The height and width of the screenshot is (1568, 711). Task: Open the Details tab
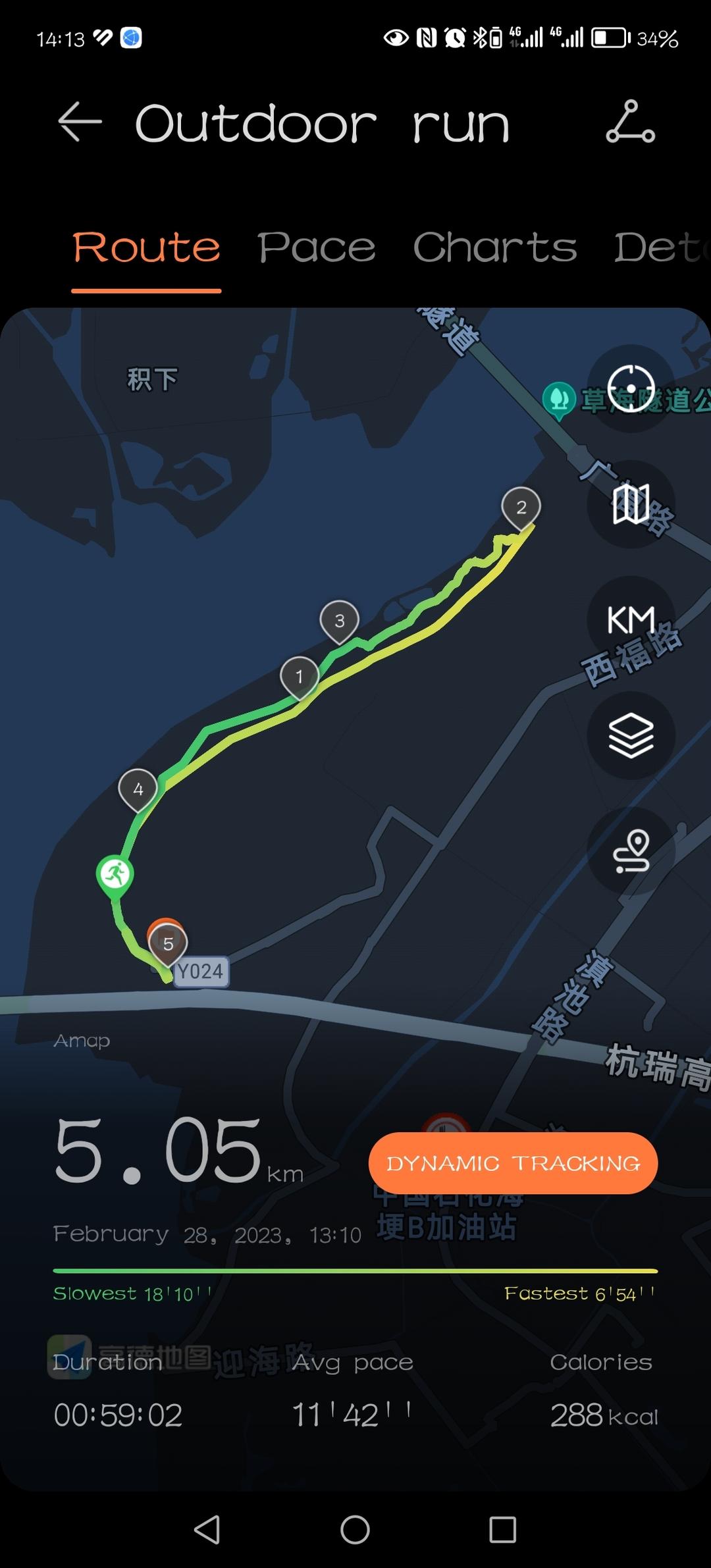pos(660,248)
